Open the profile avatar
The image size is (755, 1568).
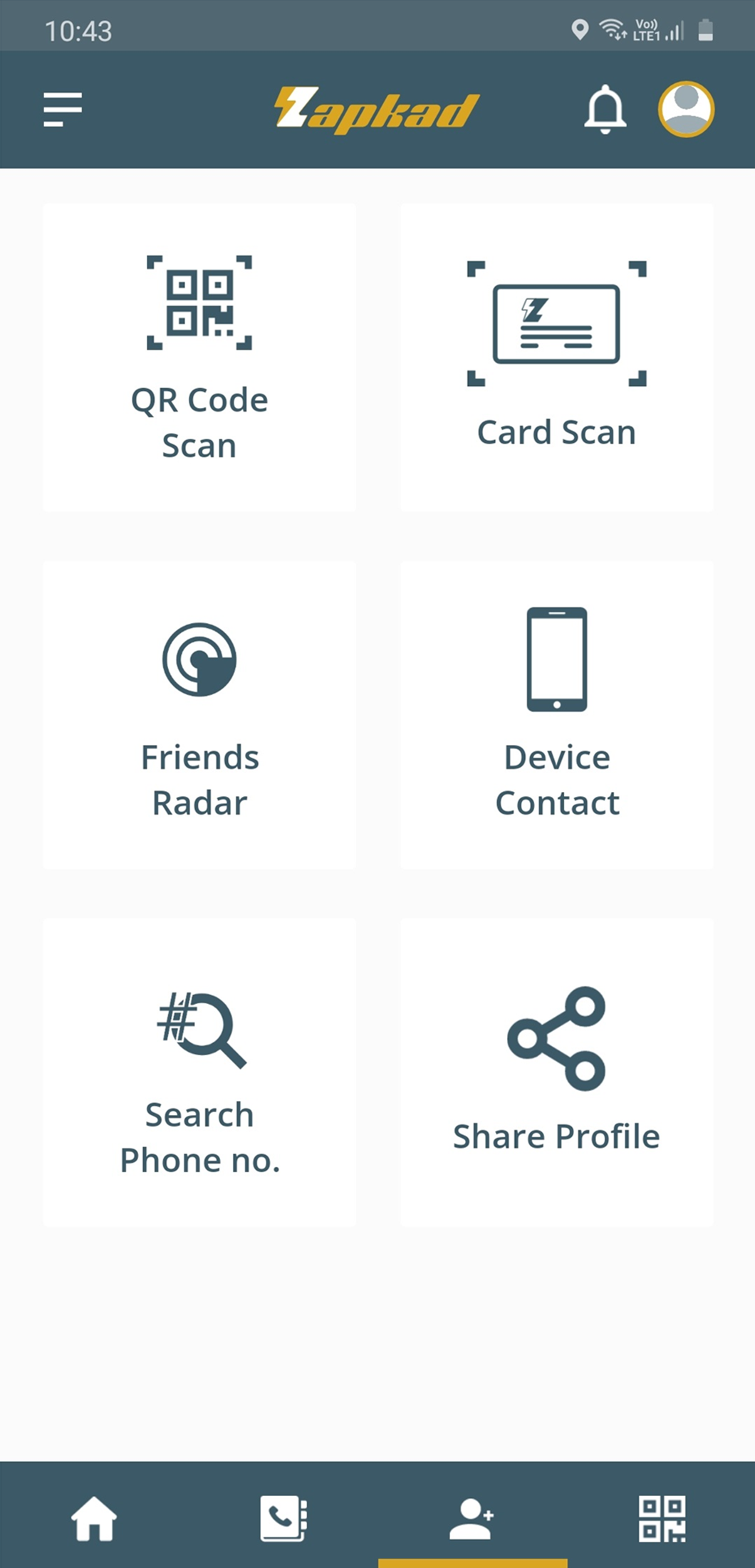(x=686, y=109)
